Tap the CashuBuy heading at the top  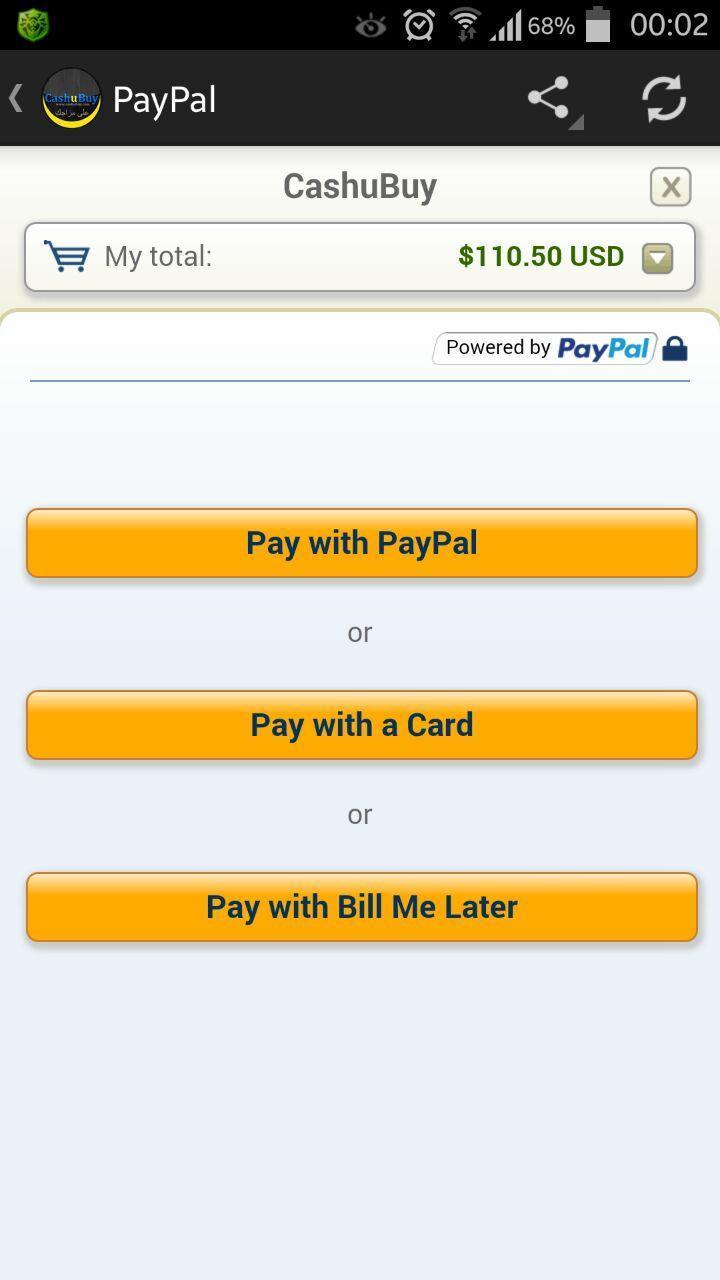coord(359,185)
